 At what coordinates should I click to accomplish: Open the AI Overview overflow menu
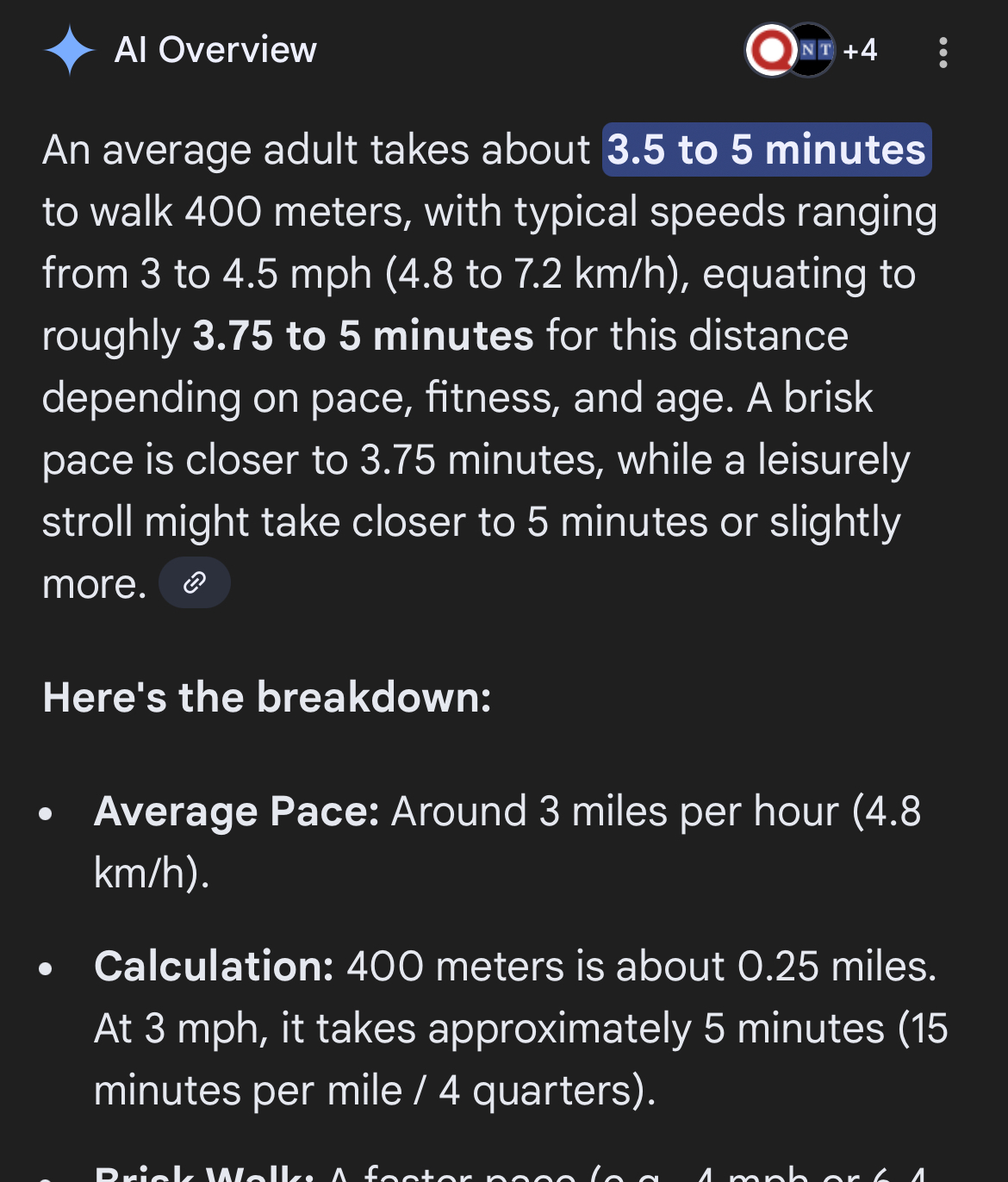pyautogui.click(x=943, y=52)
